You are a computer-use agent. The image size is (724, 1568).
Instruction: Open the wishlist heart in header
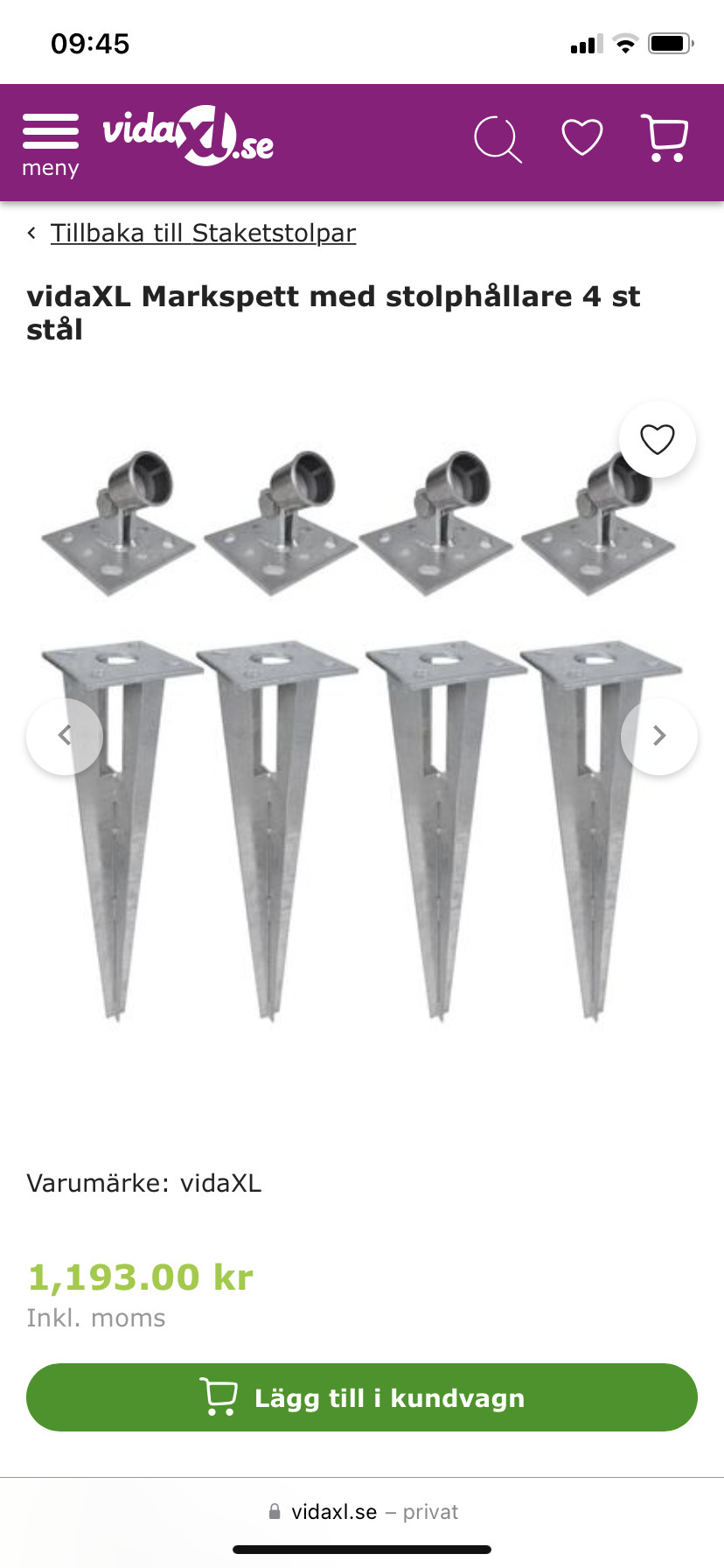click(x=581, y=138)
